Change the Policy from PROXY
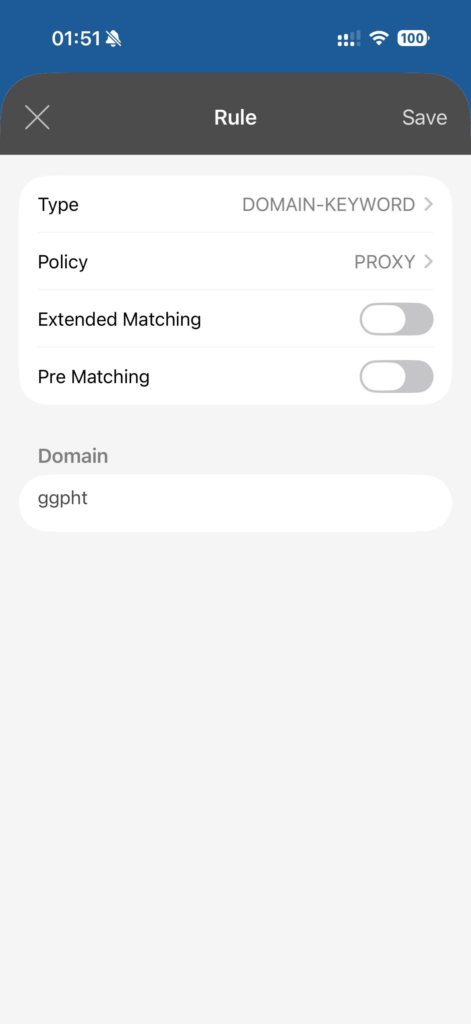 click(235, 262)
